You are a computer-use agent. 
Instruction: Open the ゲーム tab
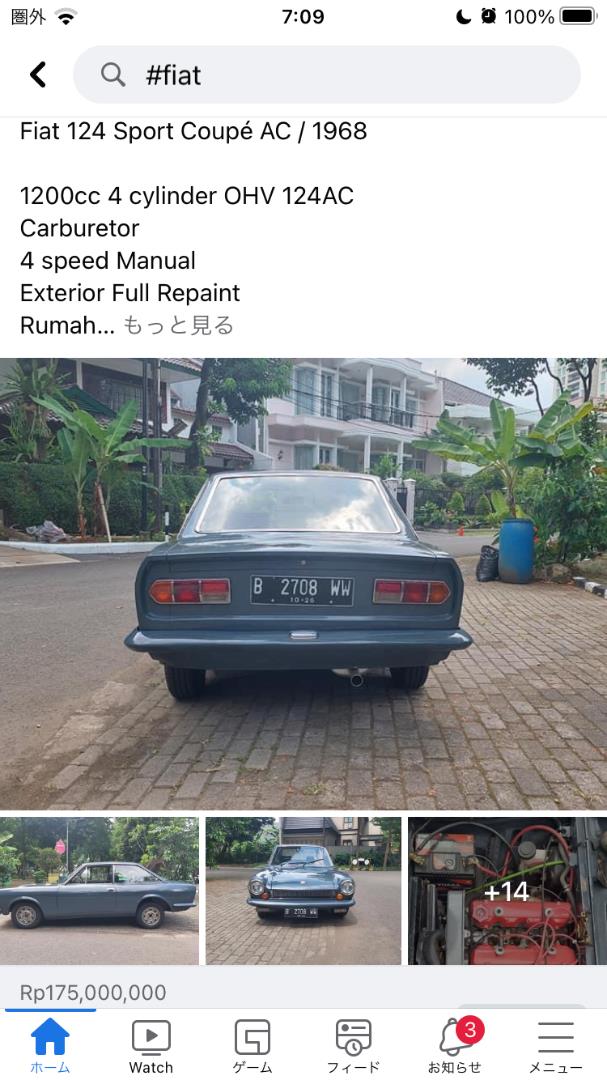(252, 1045)
